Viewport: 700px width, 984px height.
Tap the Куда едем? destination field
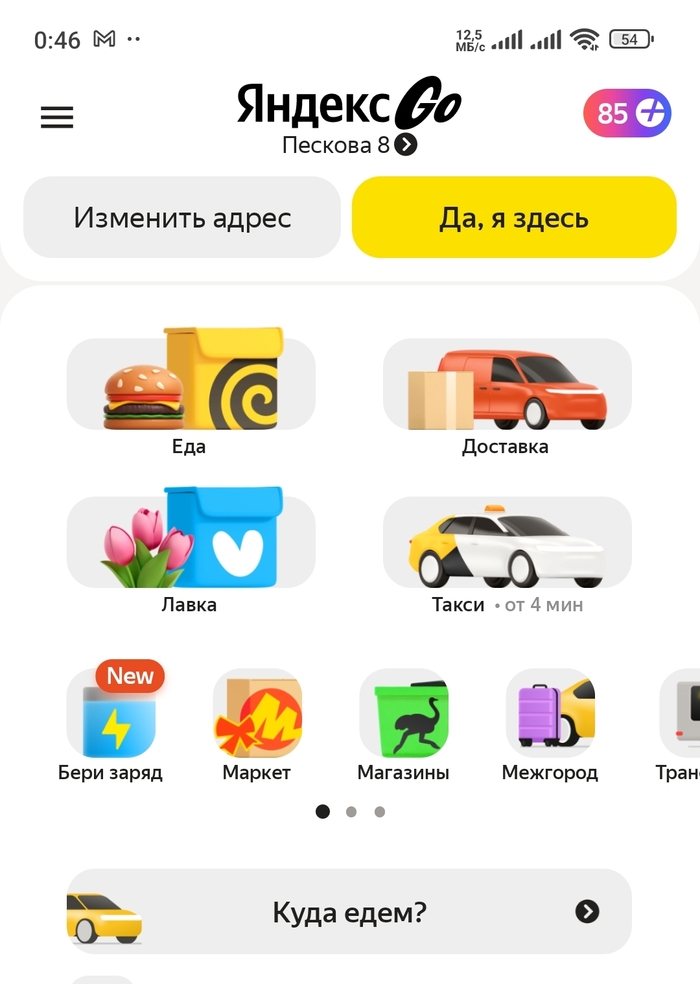point(349,911)
